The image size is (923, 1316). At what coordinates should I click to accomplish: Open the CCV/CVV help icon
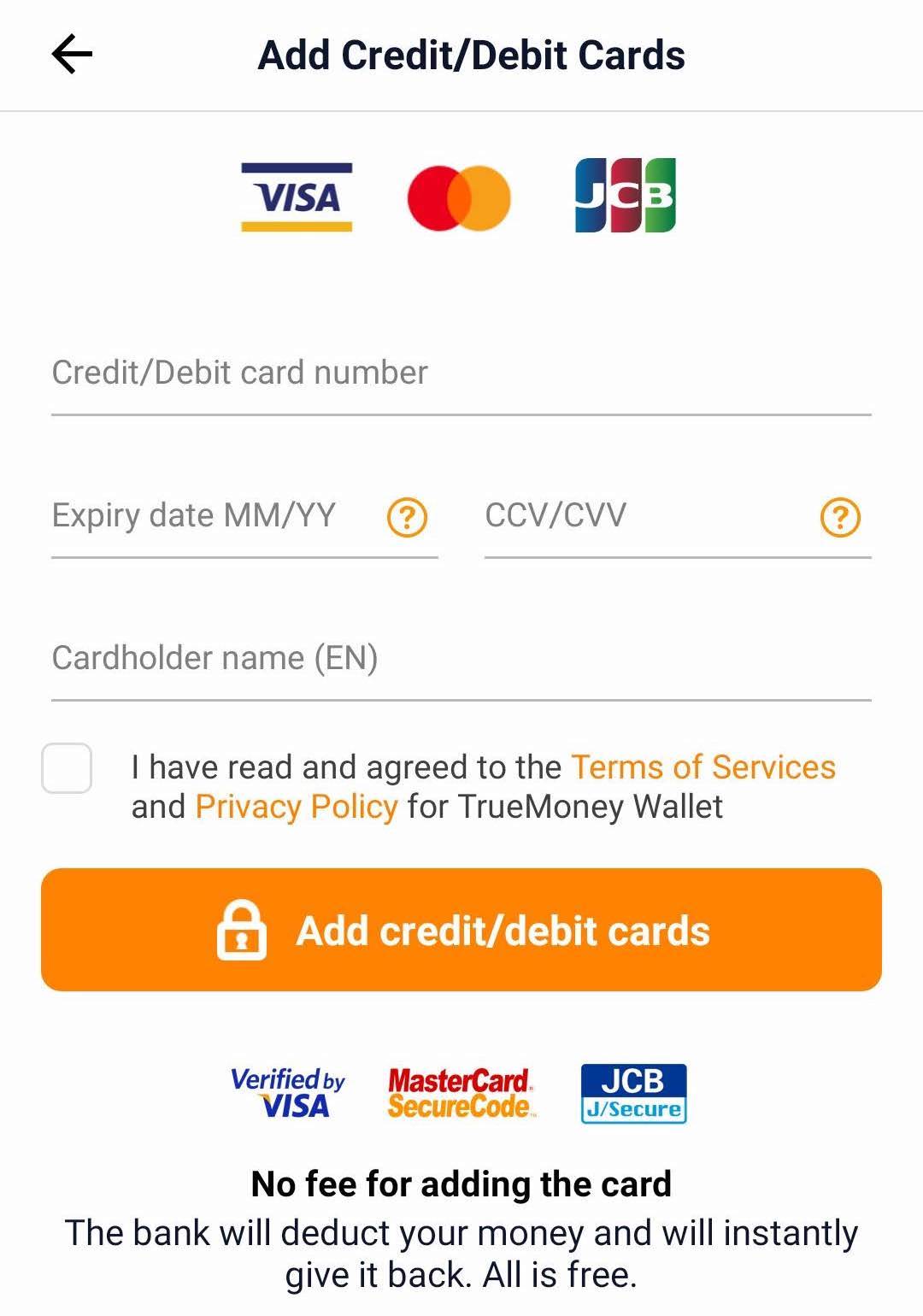(x=840, y=517)
